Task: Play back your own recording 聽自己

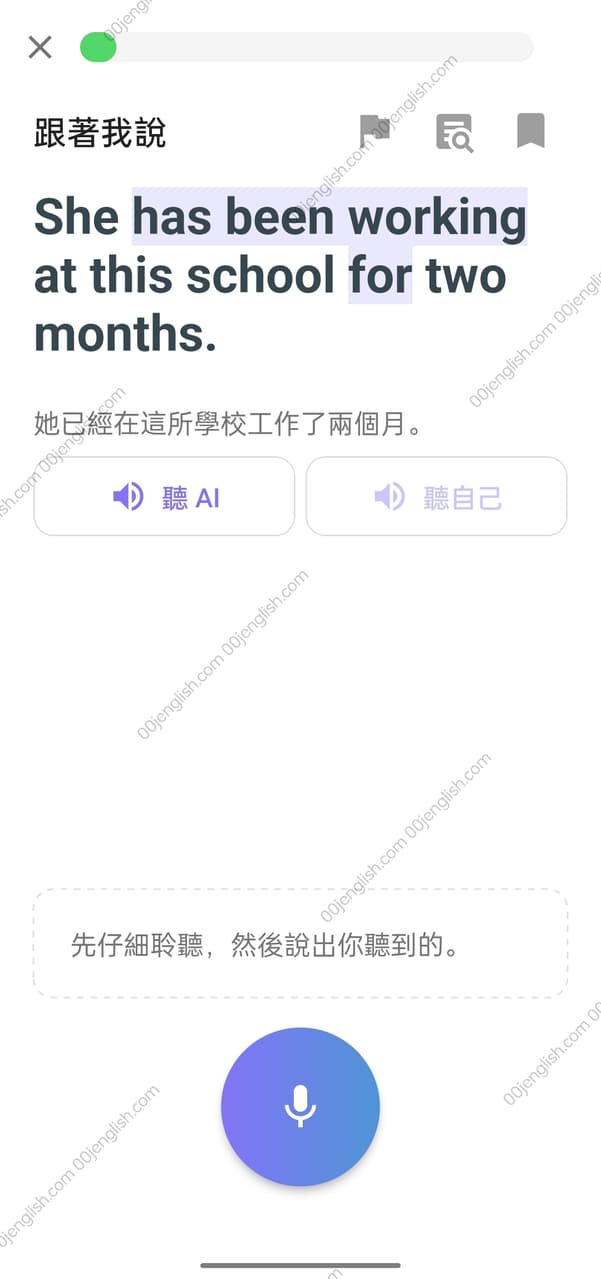Action: [x=436, y=496]
